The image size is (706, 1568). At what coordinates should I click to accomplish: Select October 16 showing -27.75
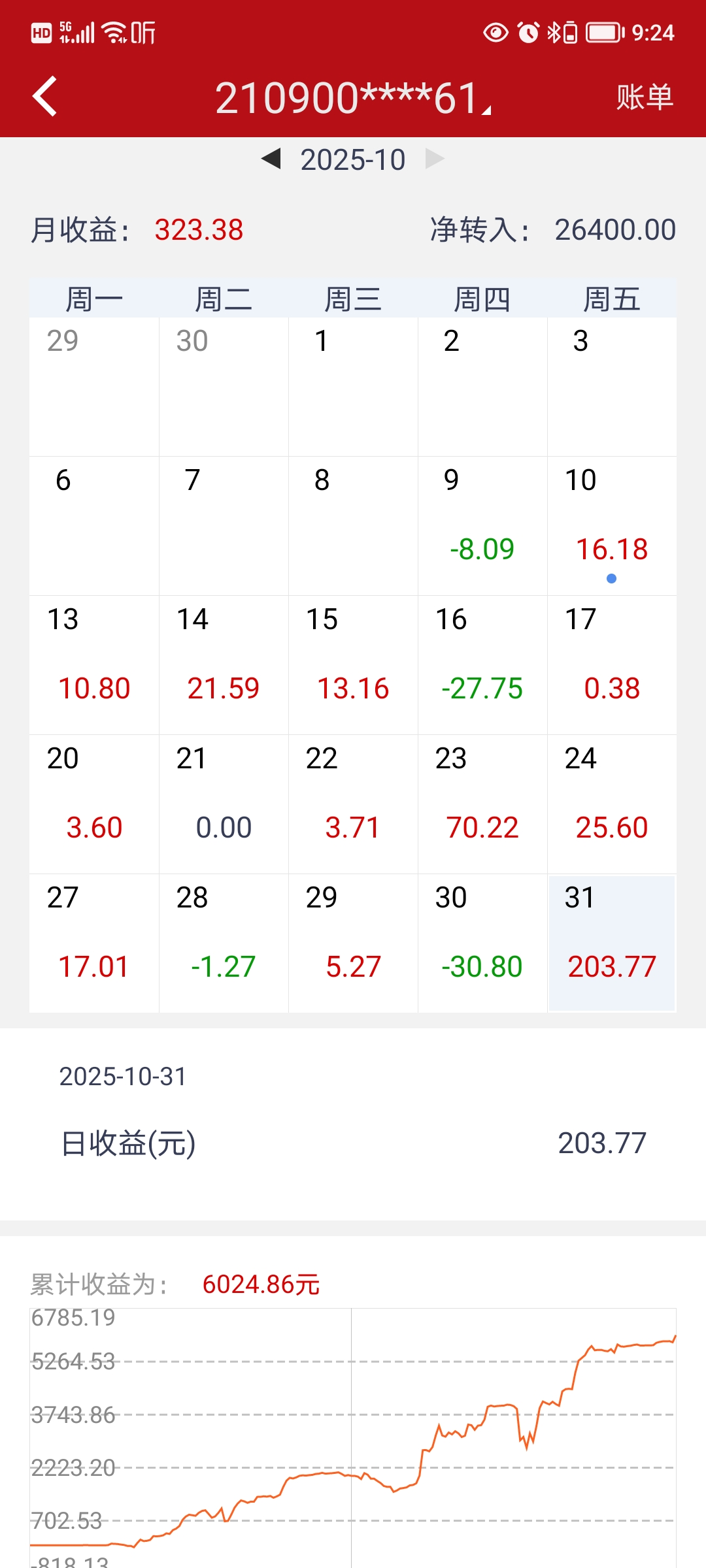click(482, 665)
